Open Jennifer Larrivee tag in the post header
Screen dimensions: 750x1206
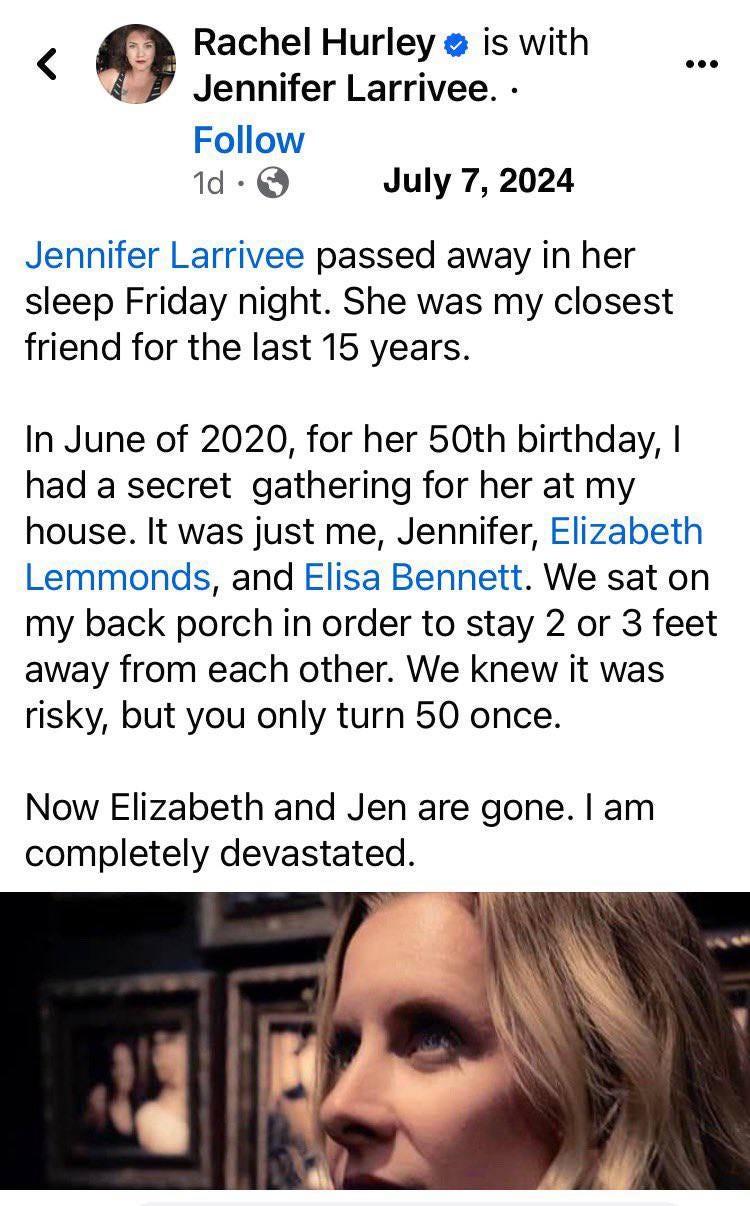click(344, 89)
